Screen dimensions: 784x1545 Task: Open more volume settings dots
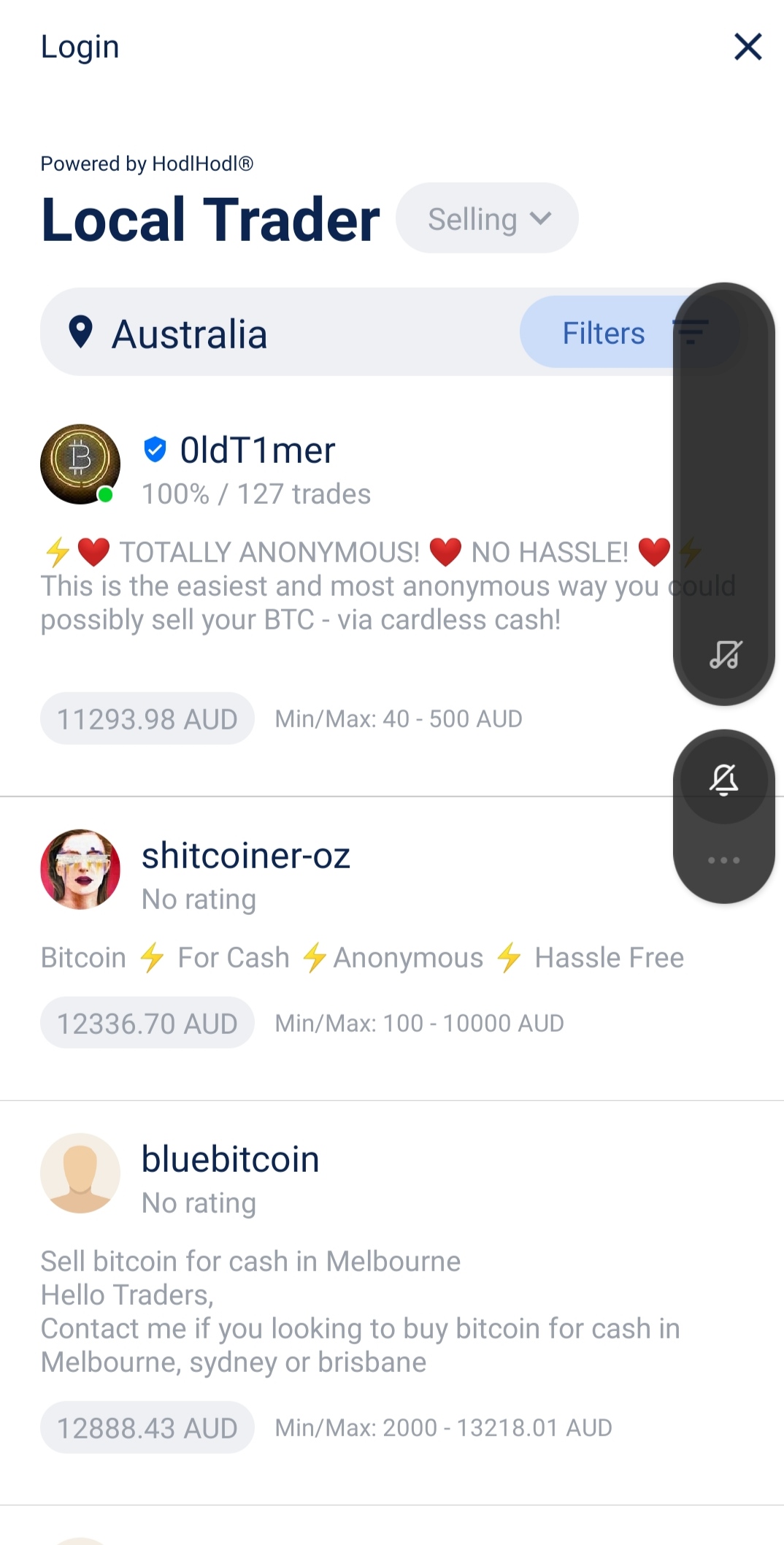[723, 860]
